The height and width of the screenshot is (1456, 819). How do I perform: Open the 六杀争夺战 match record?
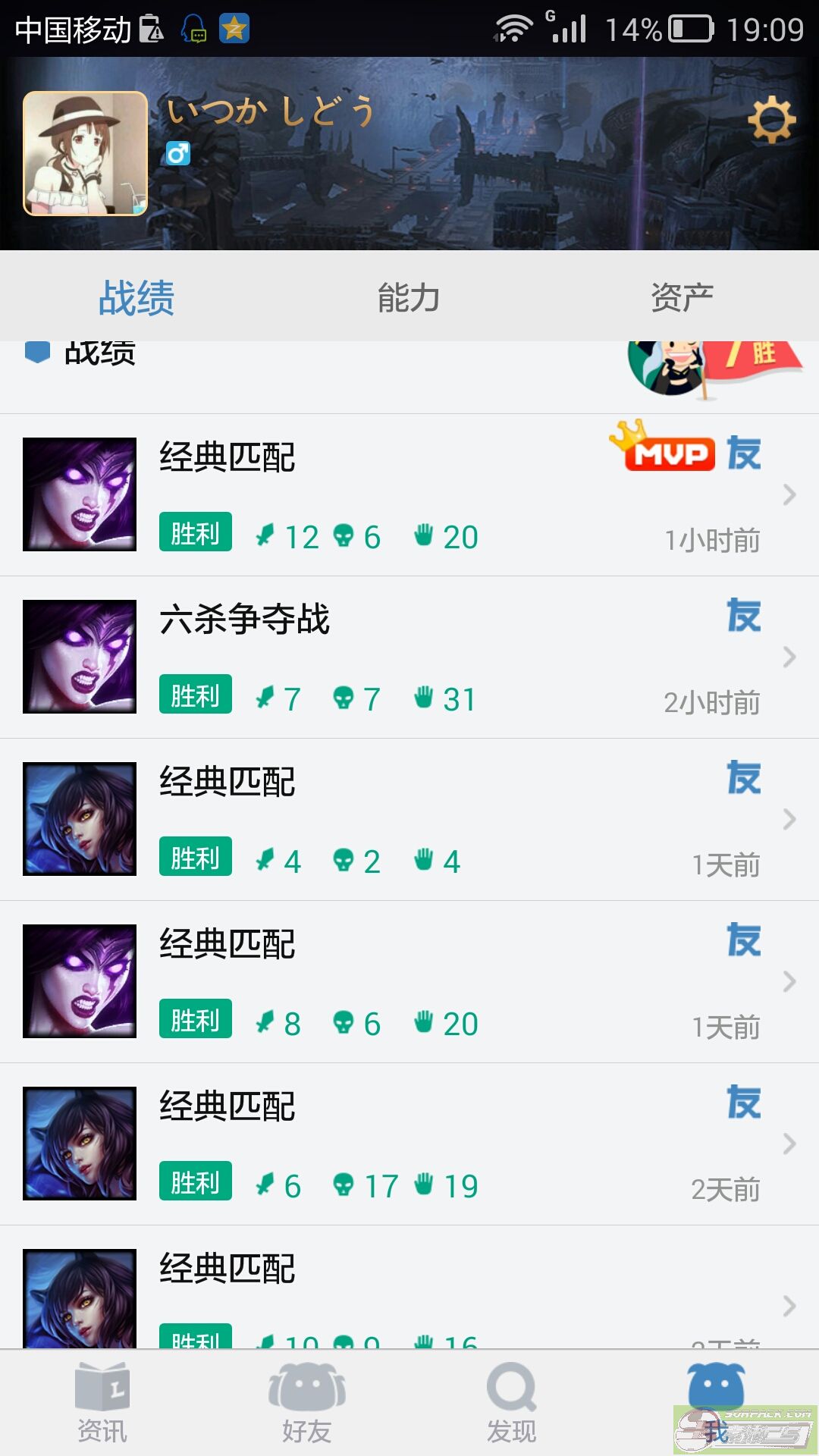(x=409, y=657)
